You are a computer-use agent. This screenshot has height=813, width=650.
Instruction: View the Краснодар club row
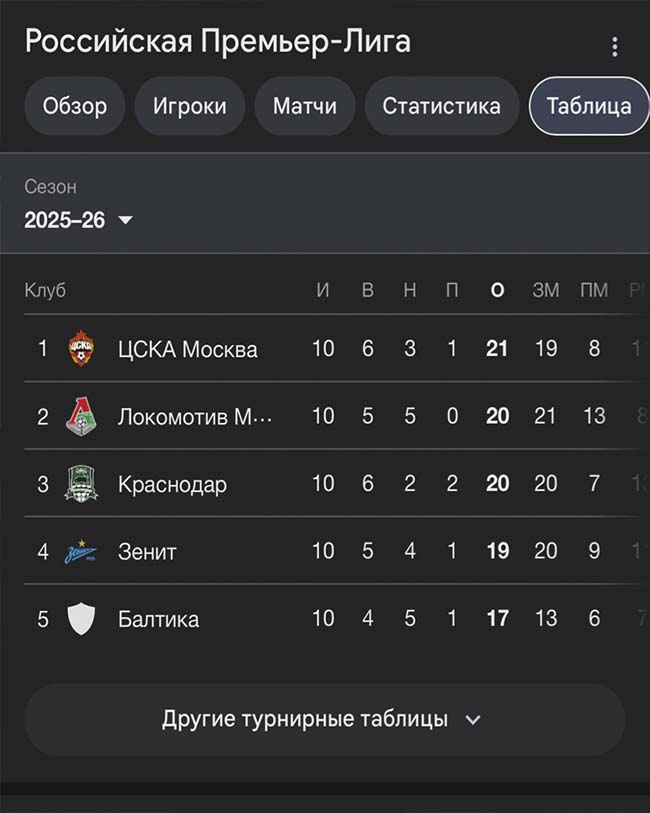[172, 484]
